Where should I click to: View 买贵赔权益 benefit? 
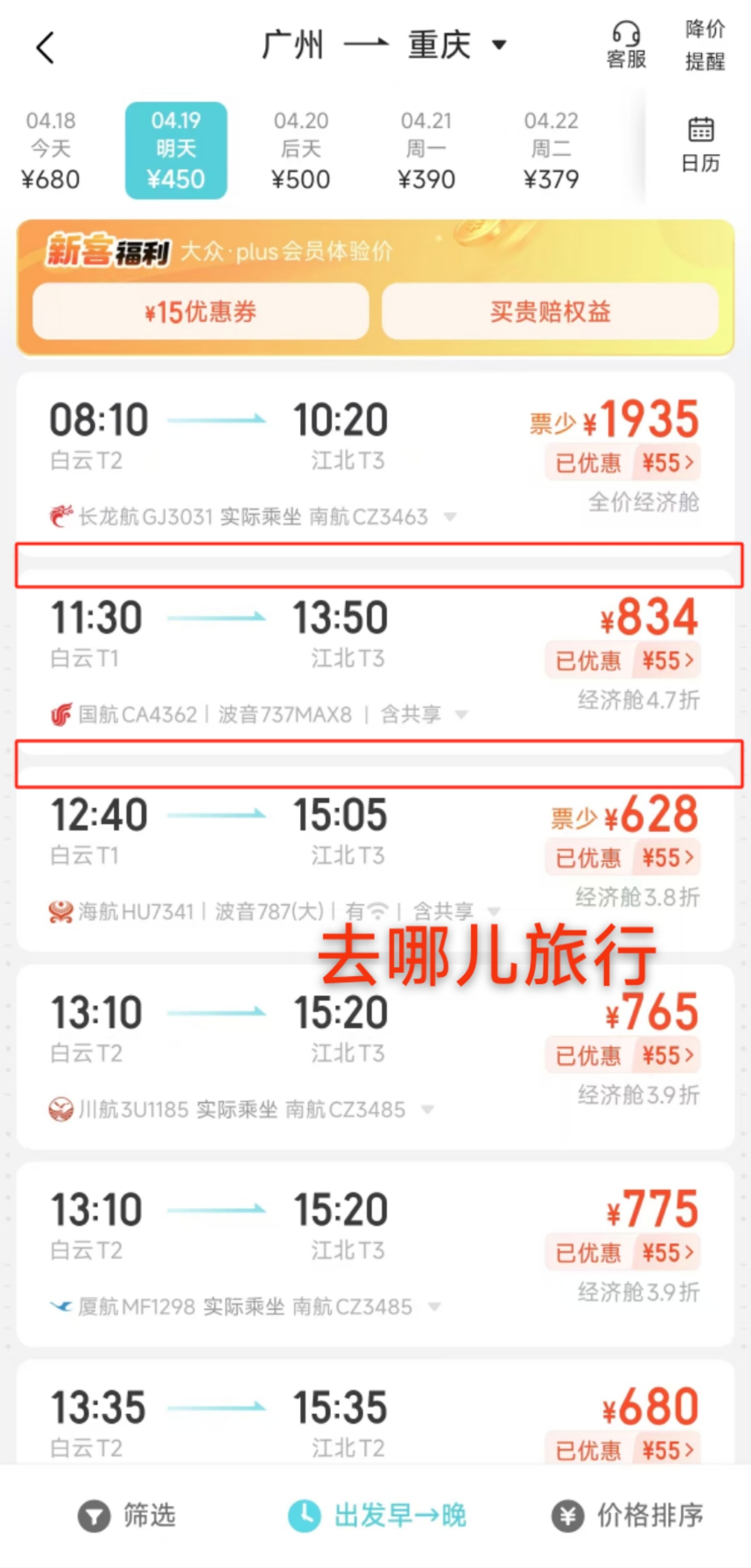pos(550,311)
